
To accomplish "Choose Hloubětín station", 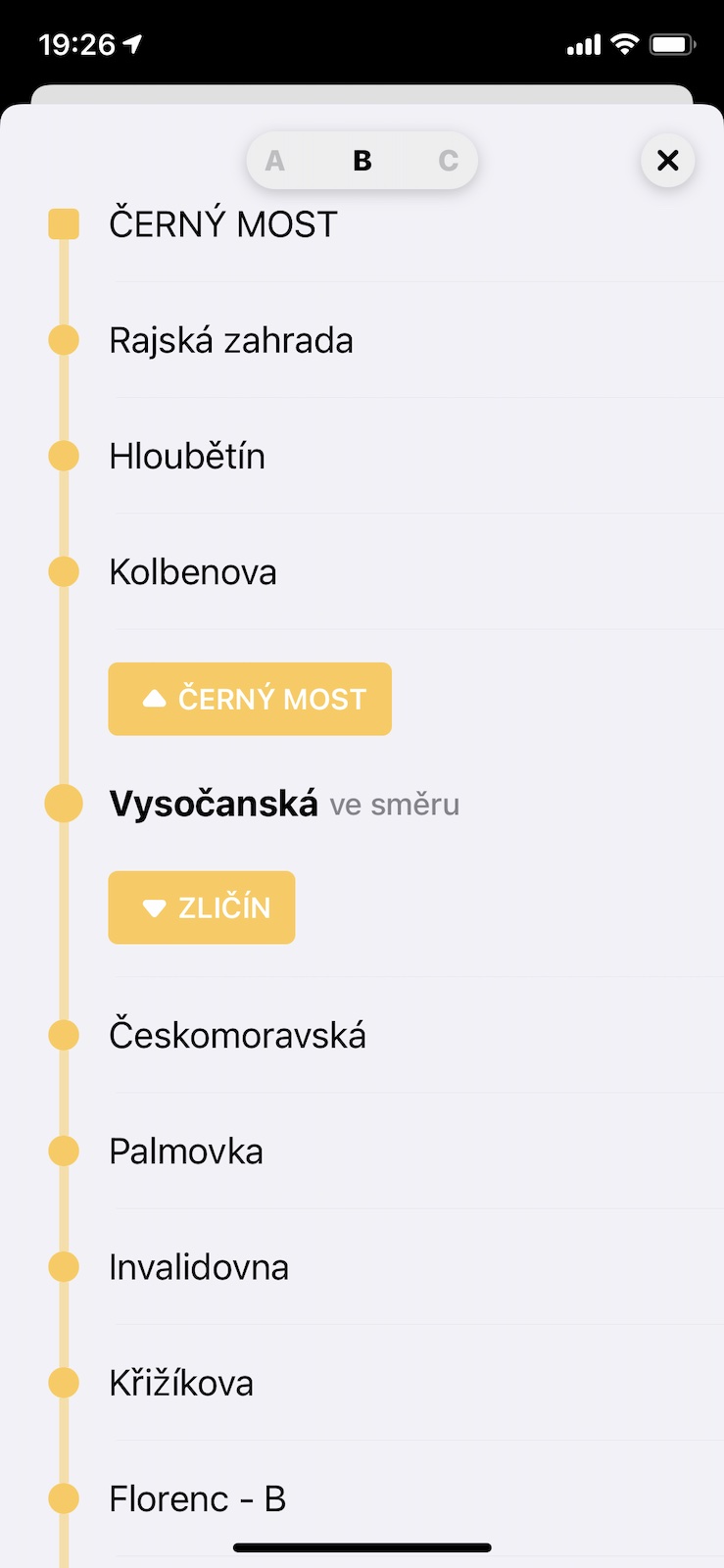I will [362, 456].
